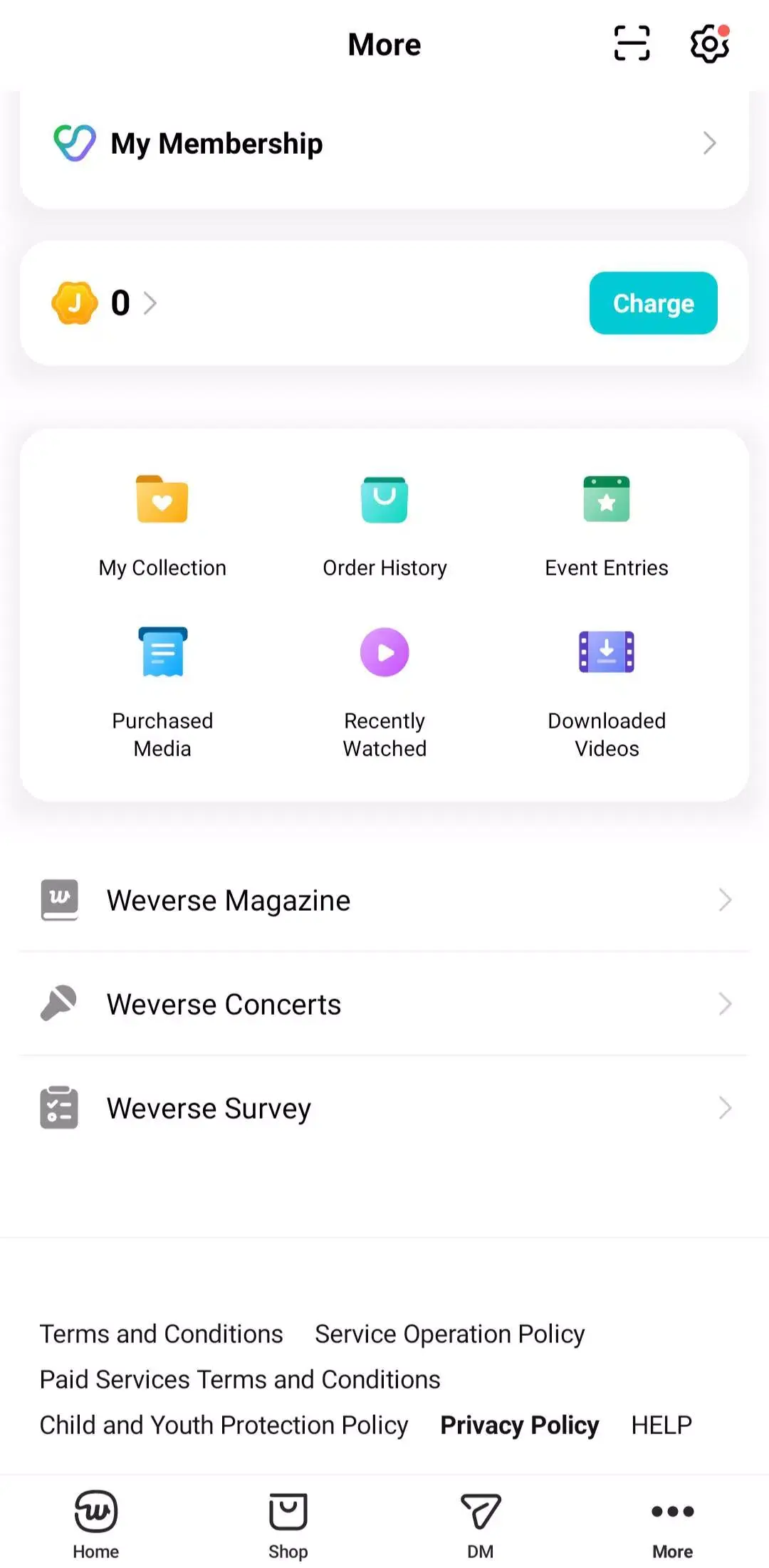Open the Privacy Policy
The width and height of the screenshot is (769, 1568).
[x=519, y=1425]
